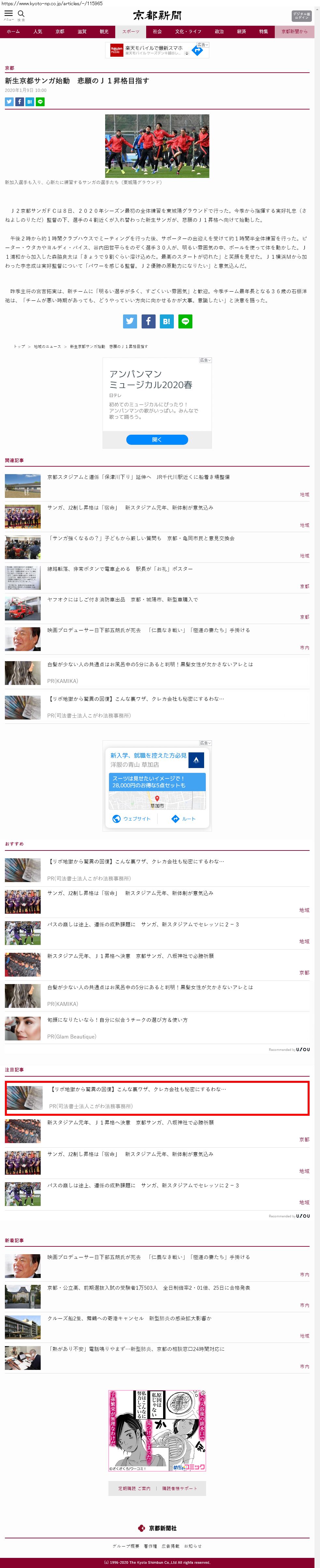Switch to the 経済 tab
Viewport: 320px width, 1568px height.
(242, 32)
